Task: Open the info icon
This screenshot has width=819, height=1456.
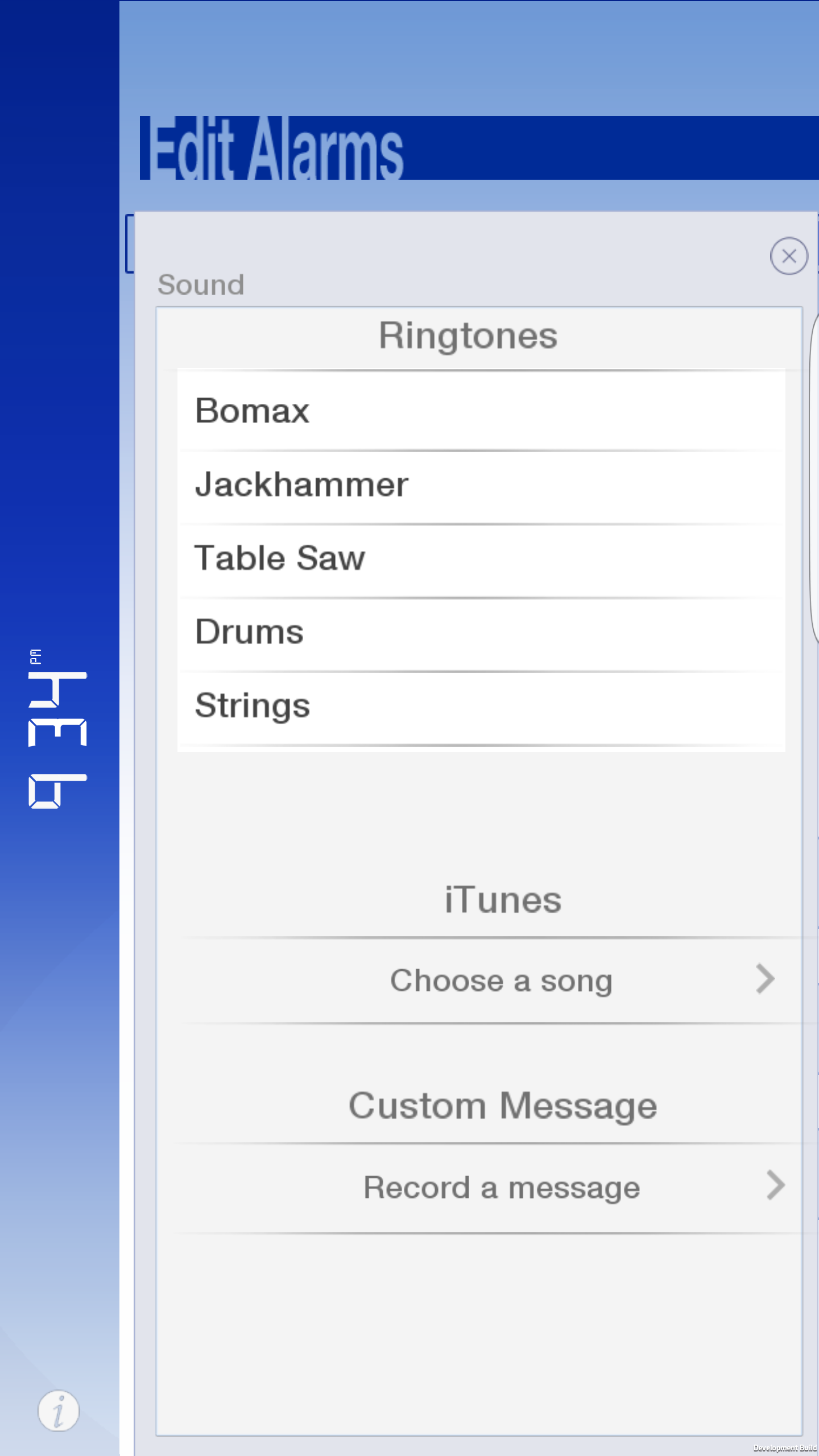Action: point(59,1411)
